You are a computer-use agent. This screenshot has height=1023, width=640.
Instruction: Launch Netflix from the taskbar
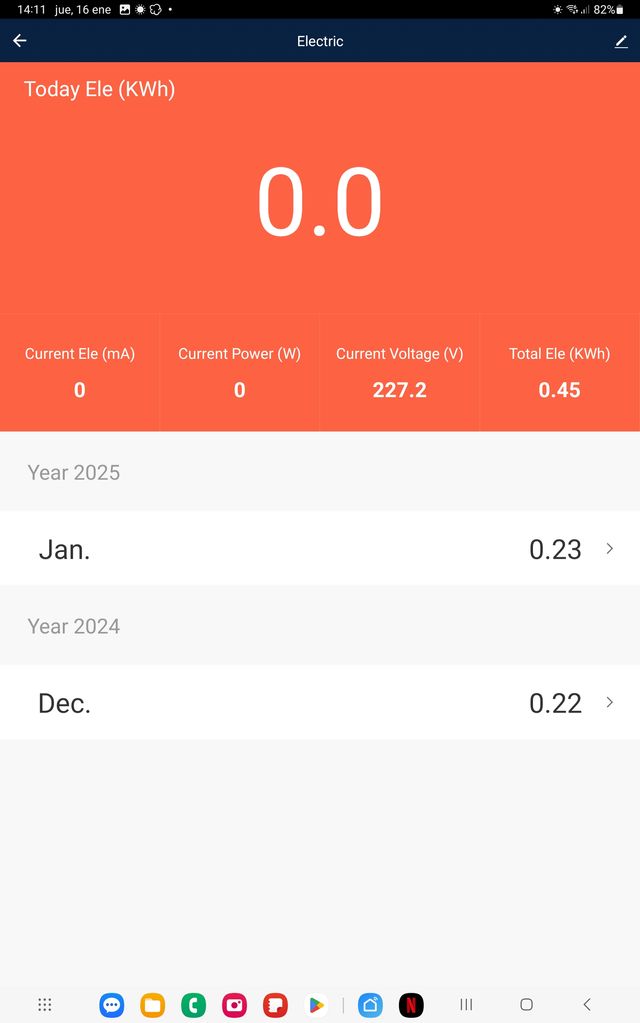pyautogui.click(x=410, y=1005)
